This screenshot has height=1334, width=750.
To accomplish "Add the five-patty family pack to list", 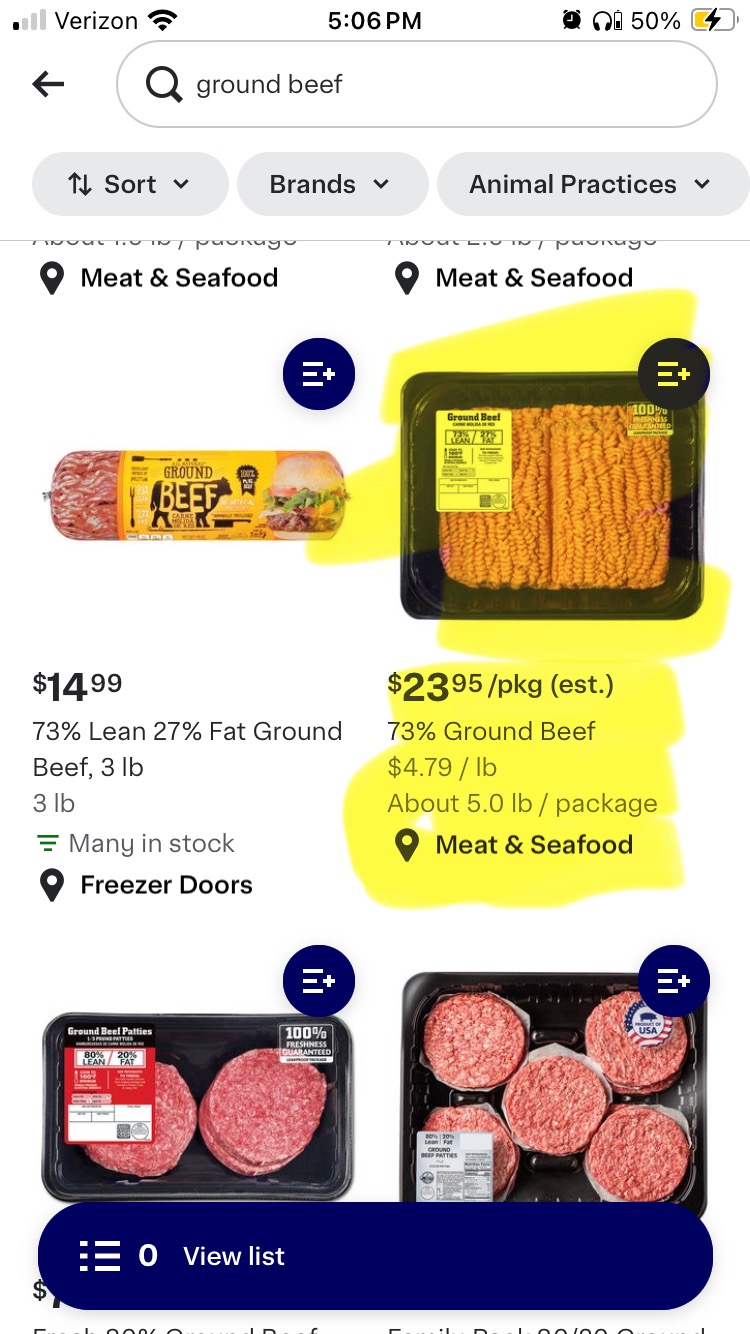I will (673, 981).
